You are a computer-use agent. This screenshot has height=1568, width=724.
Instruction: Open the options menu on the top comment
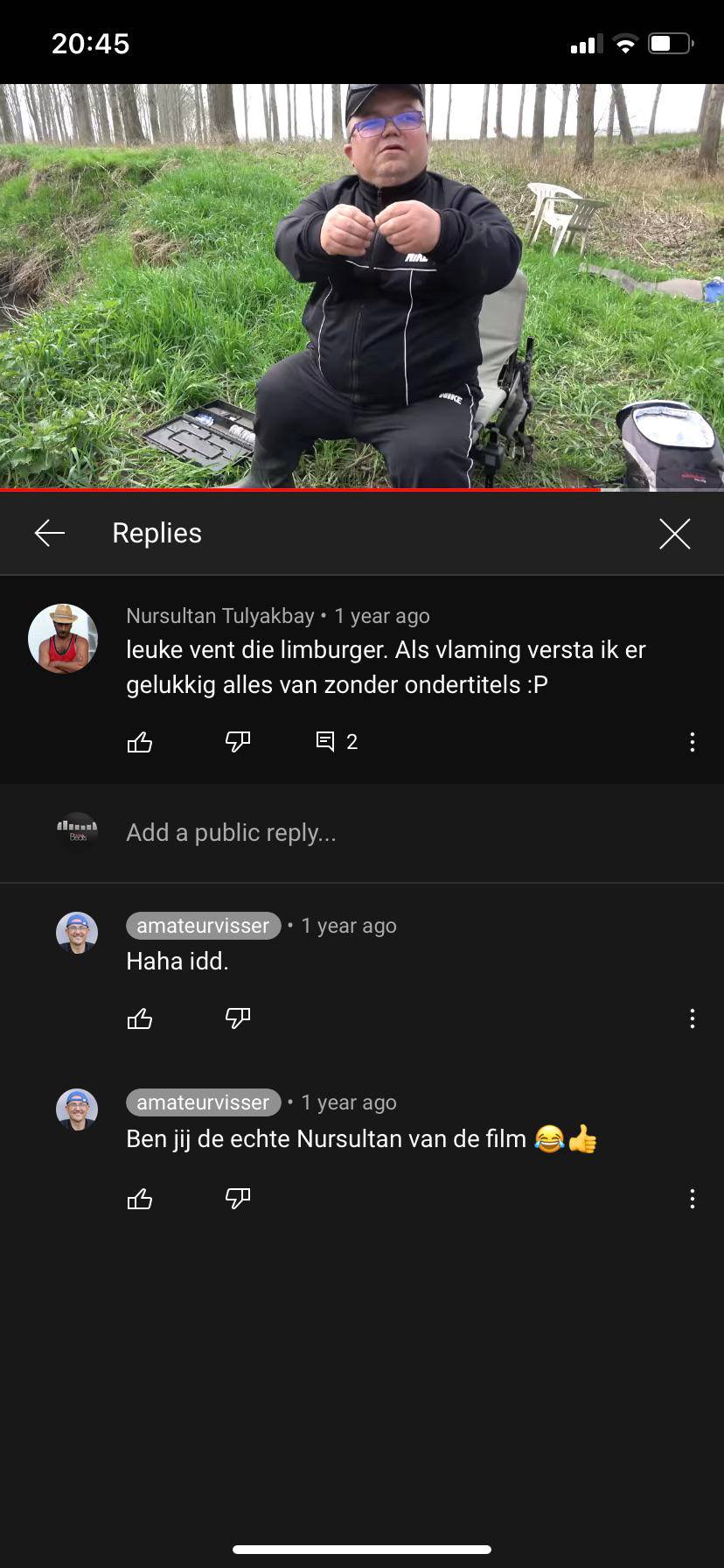tap(692, 742)
